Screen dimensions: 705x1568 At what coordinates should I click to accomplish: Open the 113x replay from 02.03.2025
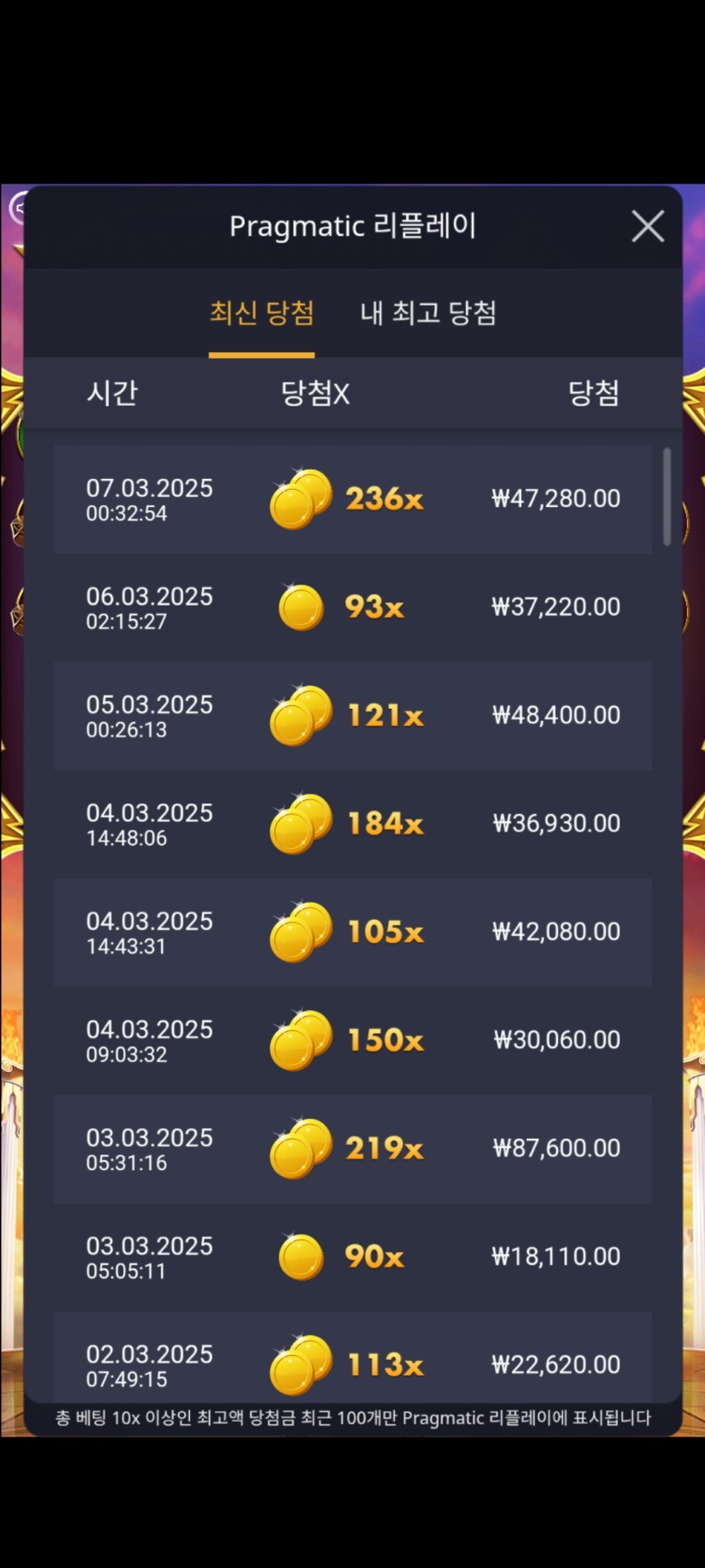coord(352,1360)
